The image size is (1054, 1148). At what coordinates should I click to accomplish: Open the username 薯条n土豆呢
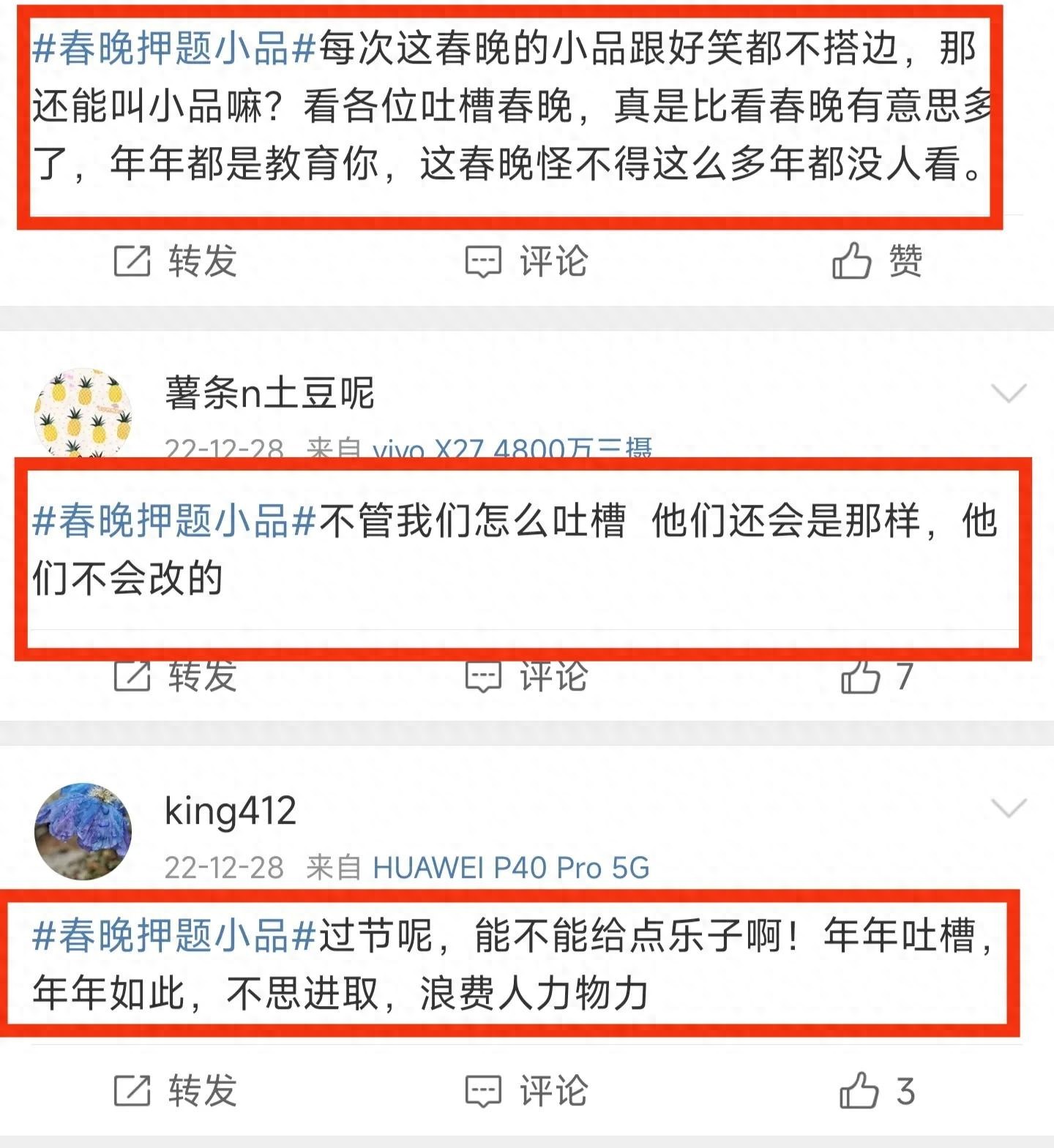coord(269,393)
